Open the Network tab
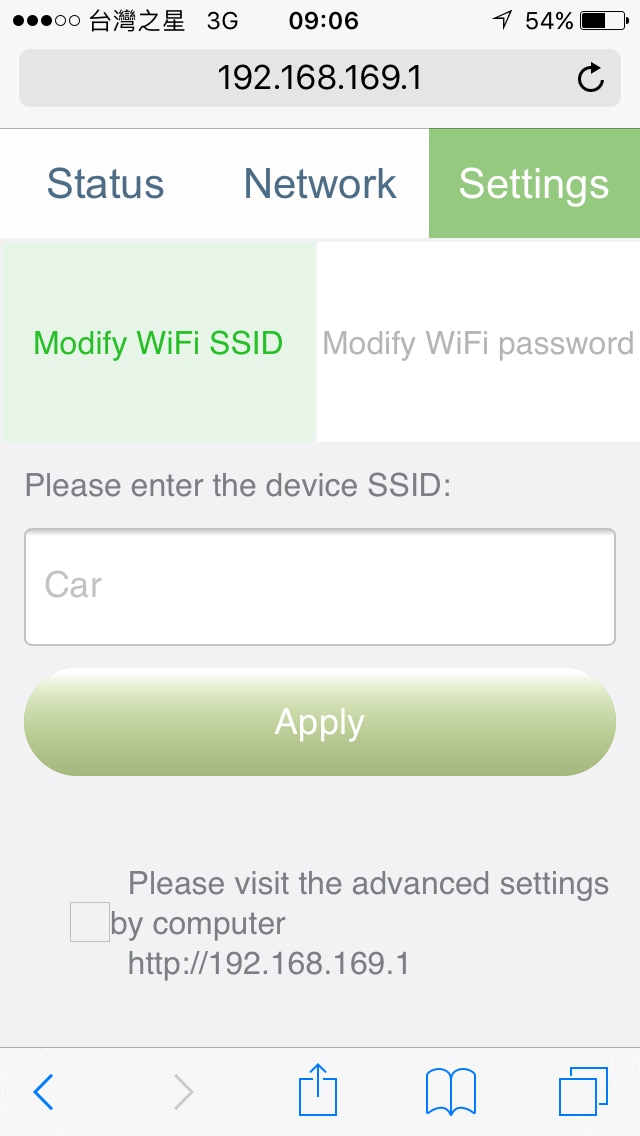Viewport: 640px width, 1136px height. tap(320, 184)
